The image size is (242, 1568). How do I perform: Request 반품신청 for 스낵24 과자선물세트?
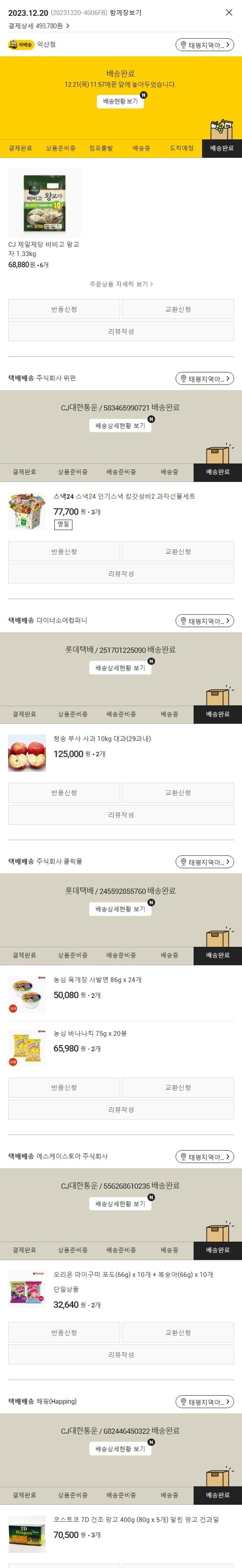coord(64,551)
